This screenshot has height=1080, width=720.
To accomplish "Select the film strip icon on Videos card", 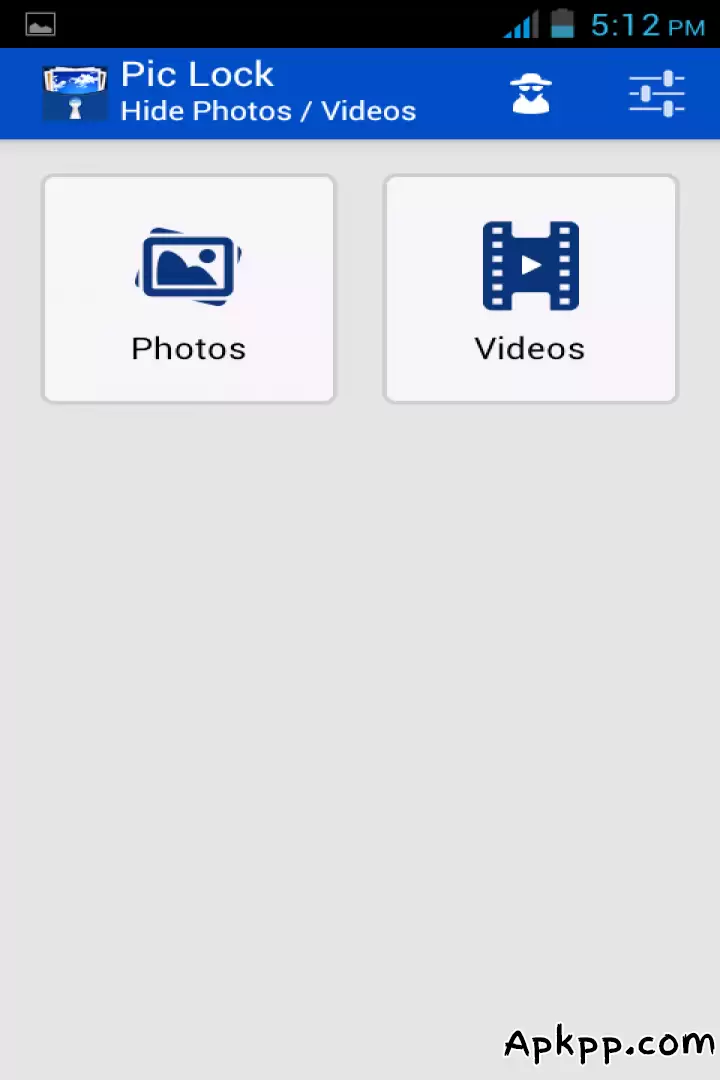I will (530, 264).
